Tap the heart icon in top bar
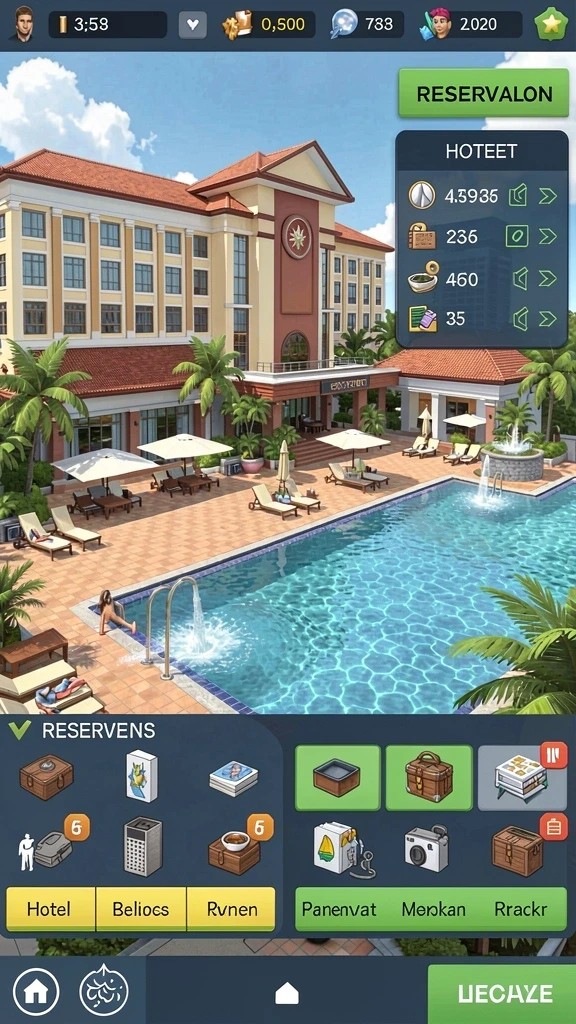The image size is (576, 1024). coord(193,25)
